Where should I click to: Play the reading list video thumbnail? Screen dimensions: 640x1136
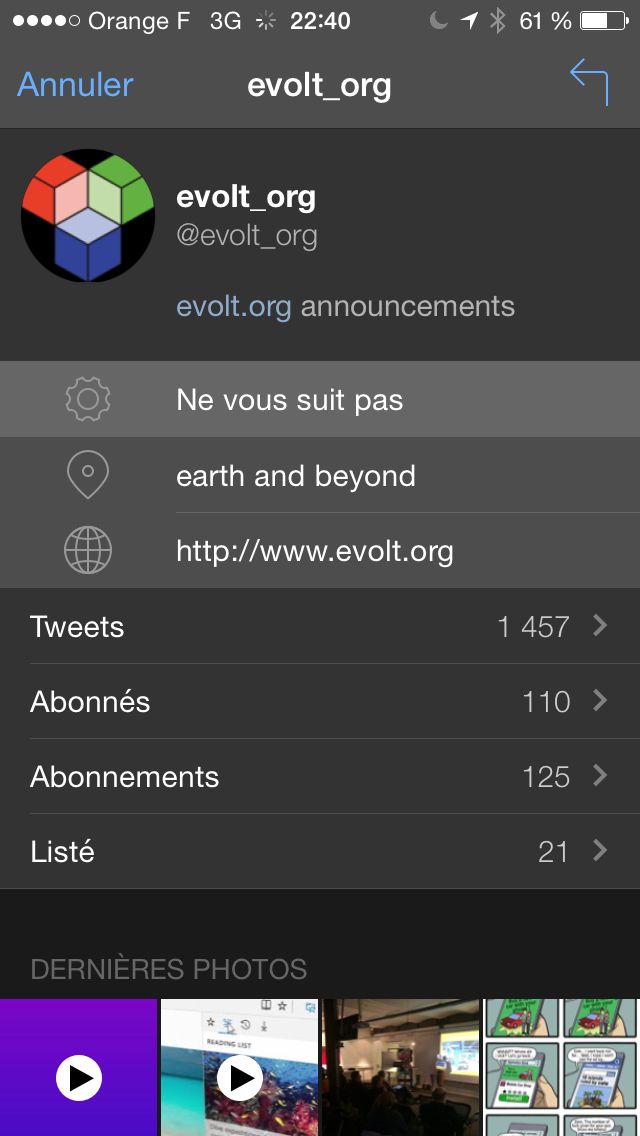239,1076
